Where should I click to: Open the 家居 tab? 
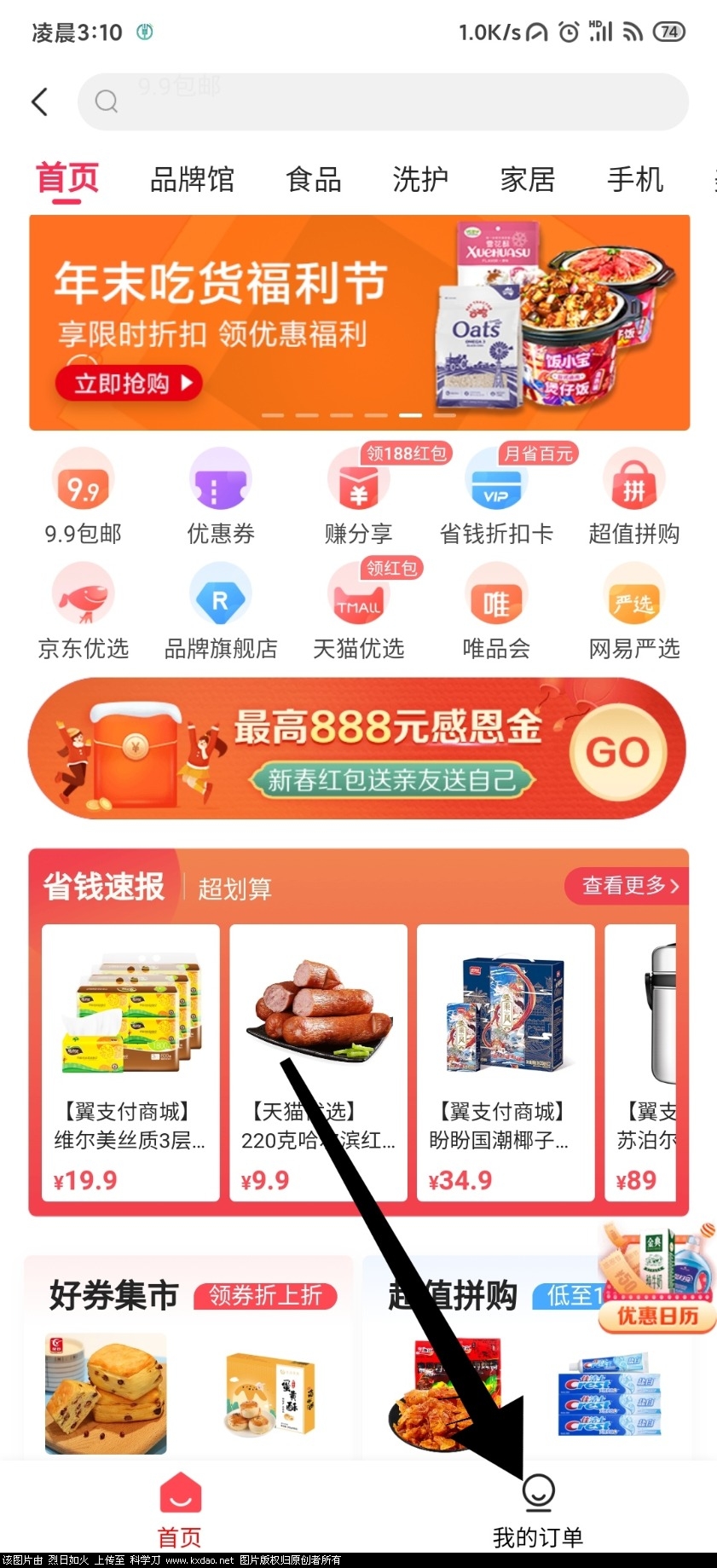coord(528,180)
